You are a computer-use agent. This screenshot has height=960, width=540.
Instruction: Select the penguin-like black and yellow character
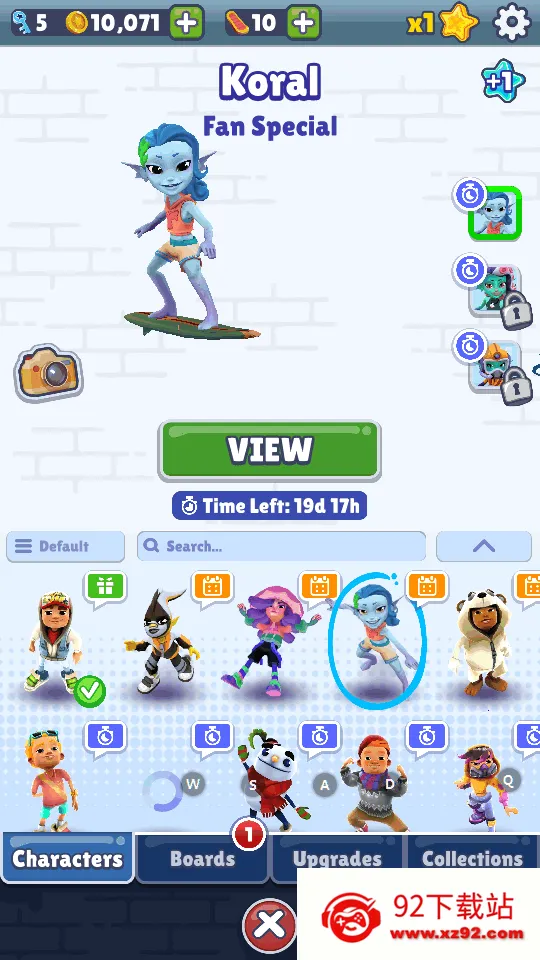coord(160,642)
